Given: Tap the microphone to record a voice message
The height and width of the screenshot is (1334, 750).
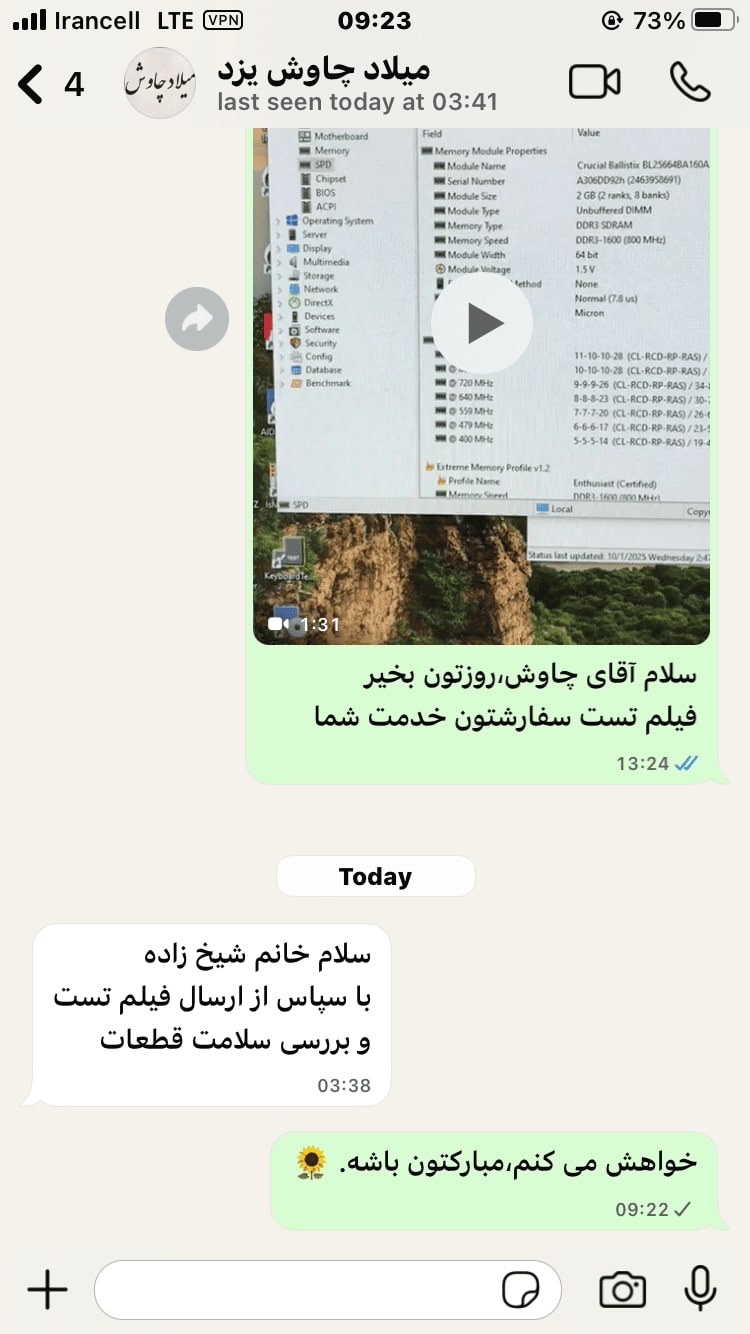Looking at the screenshot, I should coord(700,1289).
